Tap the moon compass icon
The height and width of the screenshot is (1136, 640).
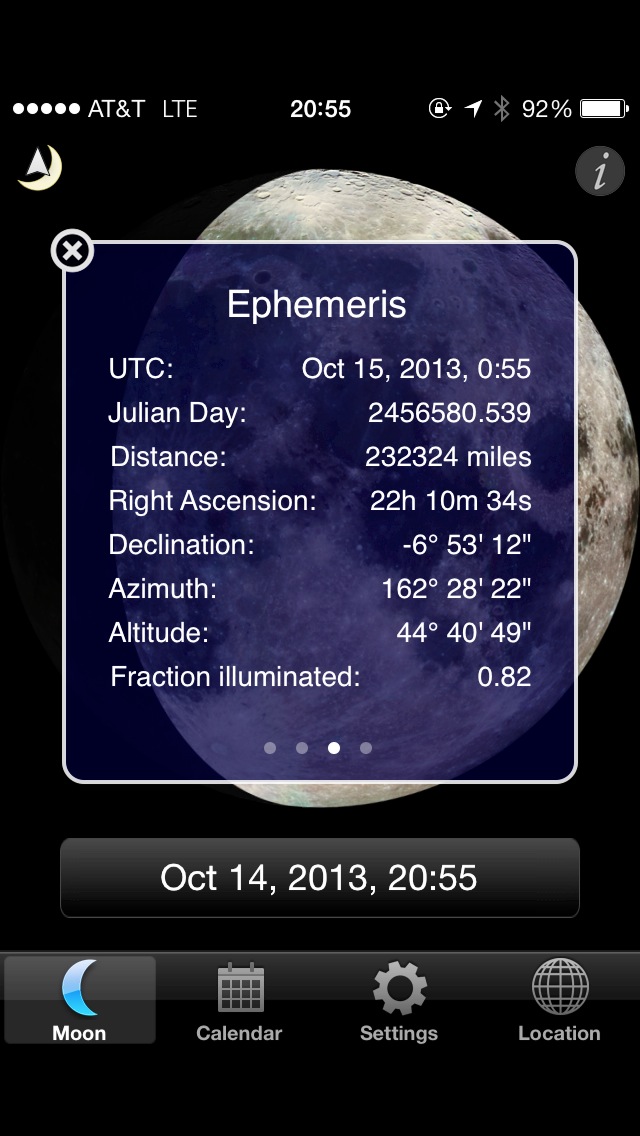40,168
